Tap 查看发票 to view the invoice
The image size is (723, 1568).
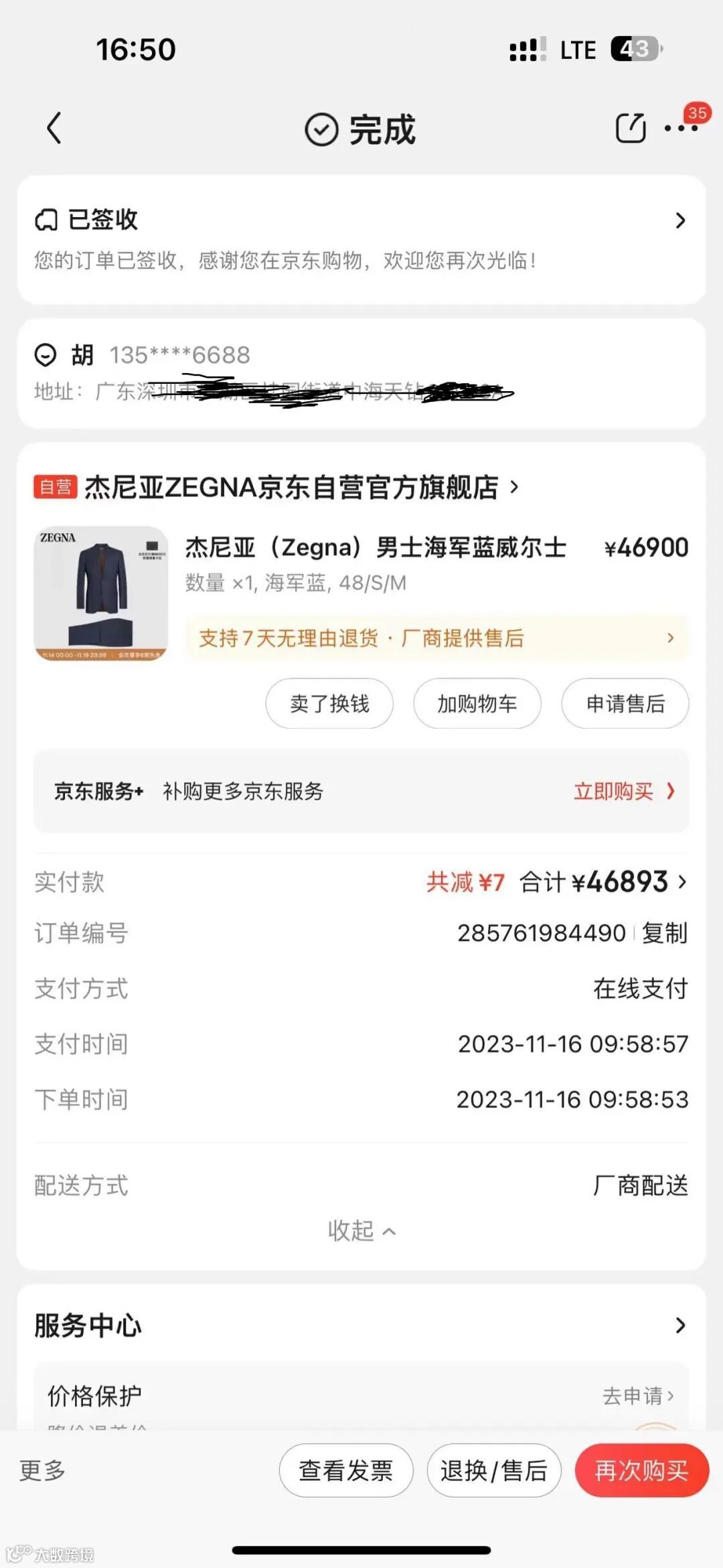(x=345, y=1471)
